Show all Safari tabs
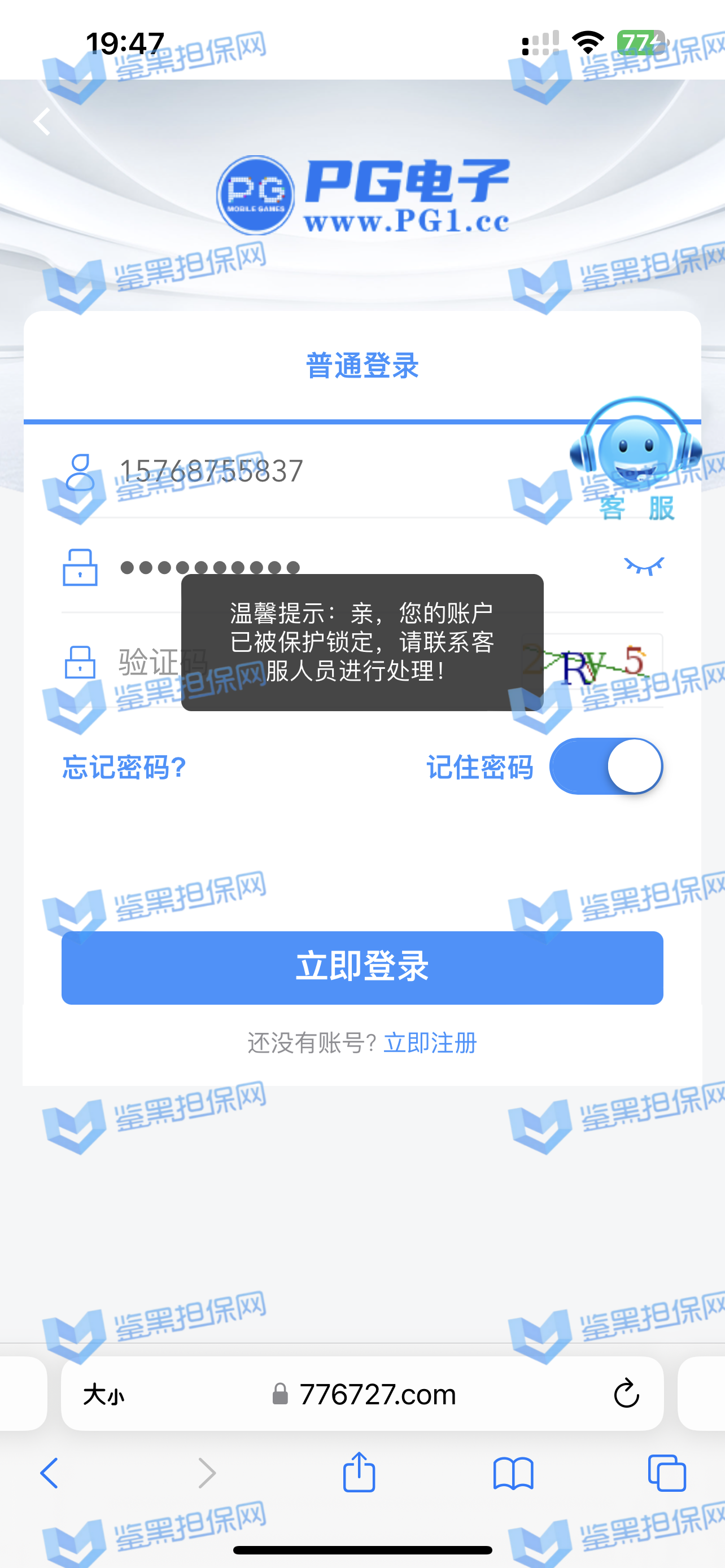This screenshot has width=725, height=1568. tap(667, 1474)
